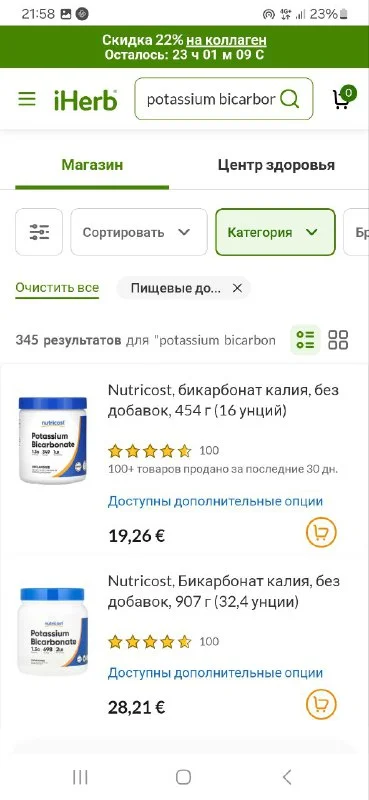The image size is (369, 800).
Task: Open the shopping cart
Action: 343,97
